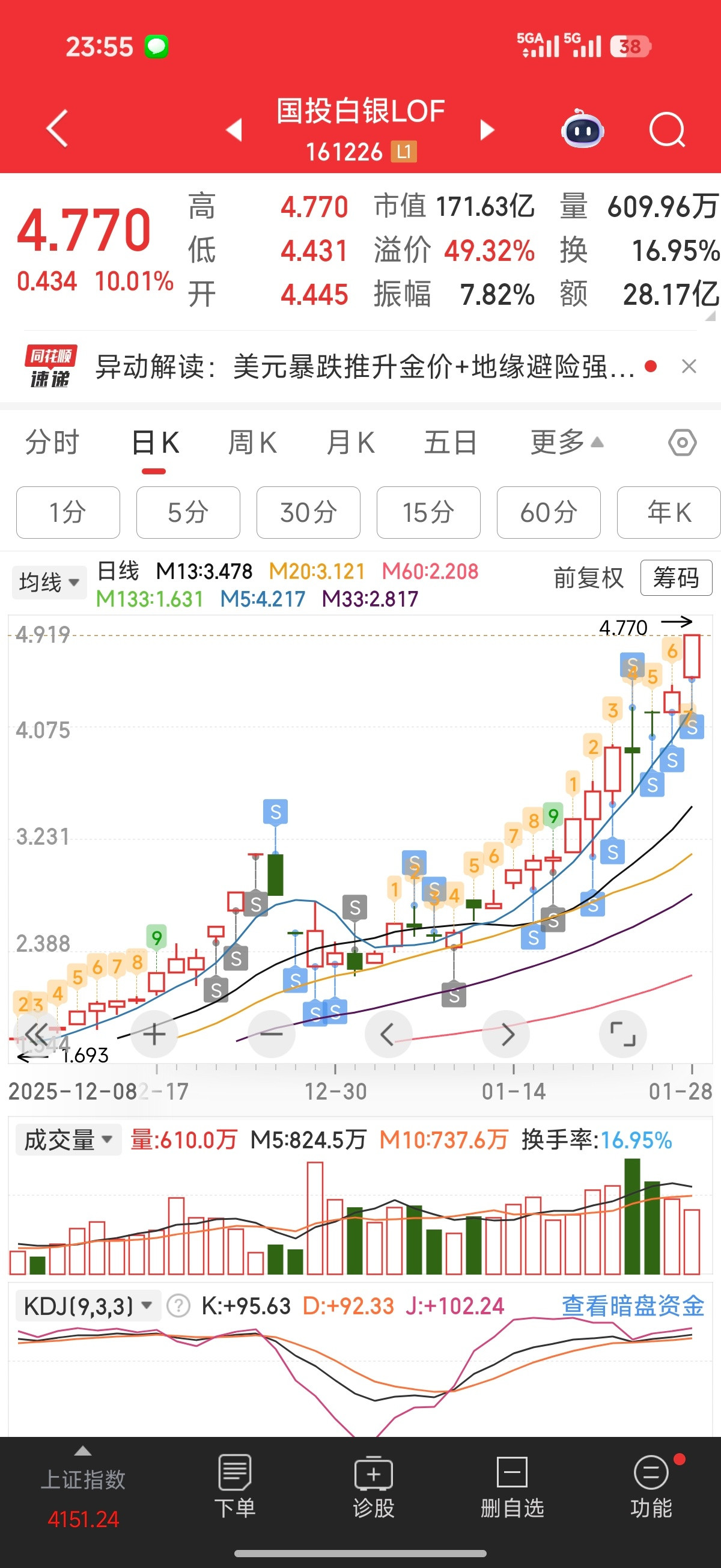Select the 60分 chart period button
This screenshot has height=1568, width=721.
(x=548, y=512)
